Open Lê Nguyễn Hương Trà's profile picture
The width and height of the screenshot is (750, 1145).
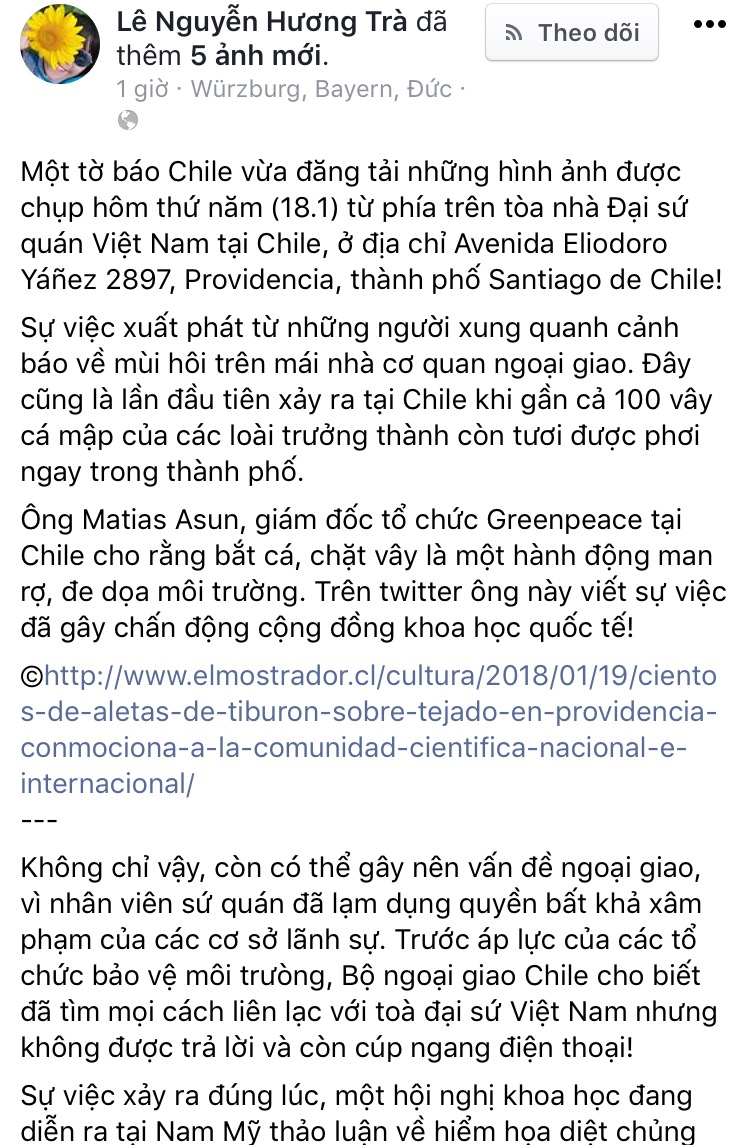(x=59, y=43)
